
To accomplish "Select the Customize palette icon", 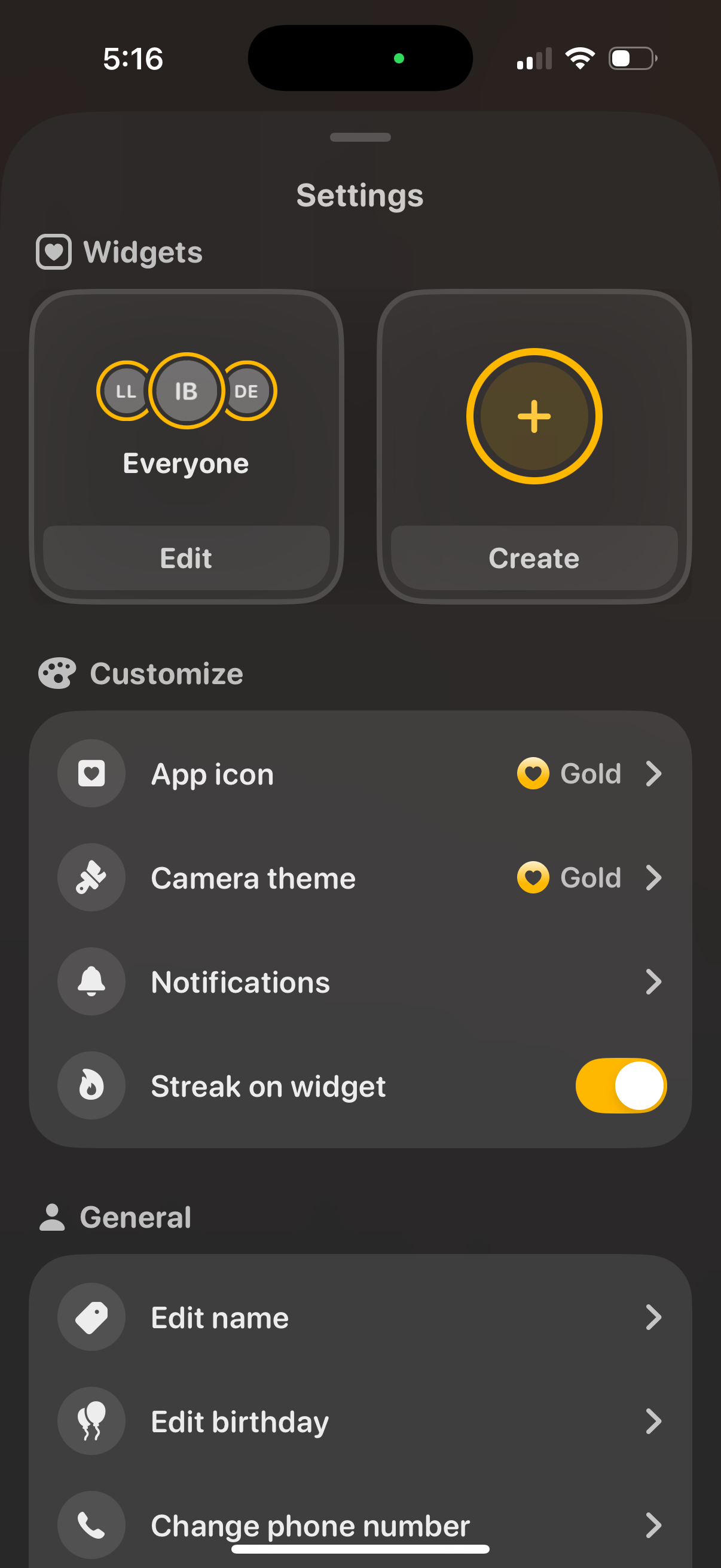I will click(56, 673).
